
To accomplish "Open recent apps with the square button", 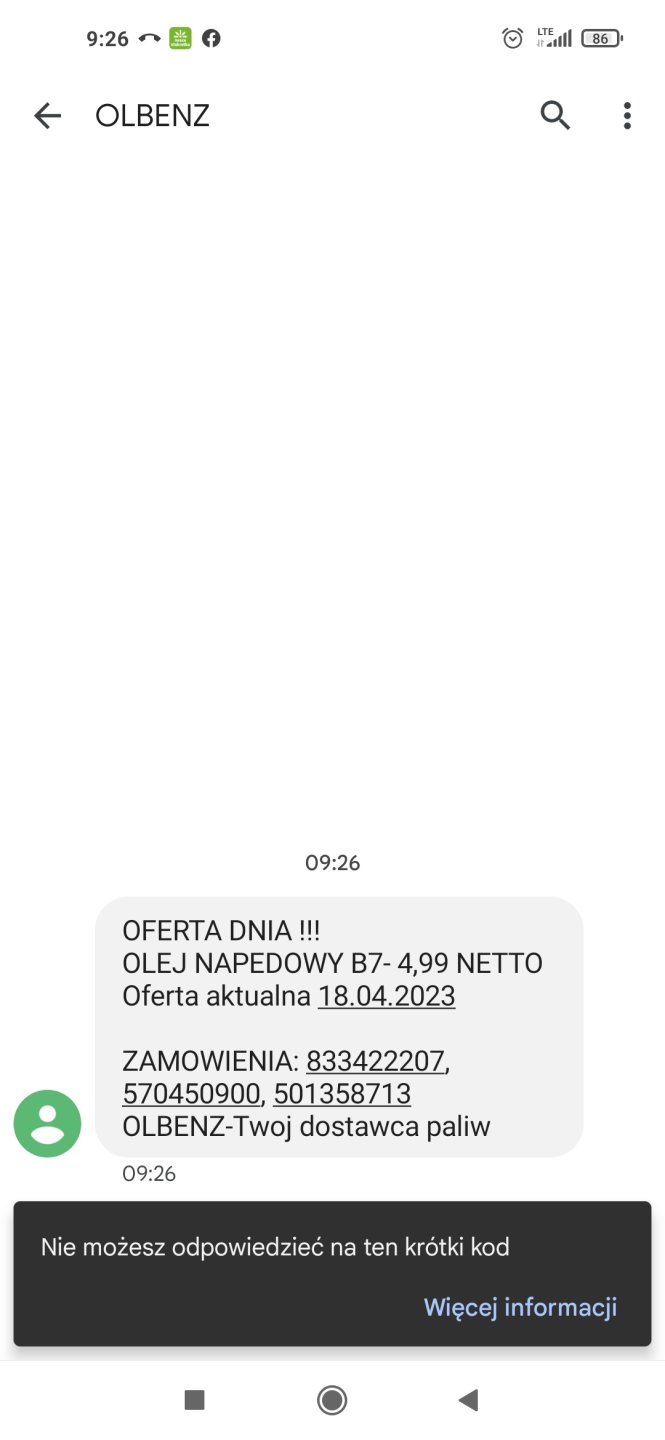I will (x=195, y=1400).
